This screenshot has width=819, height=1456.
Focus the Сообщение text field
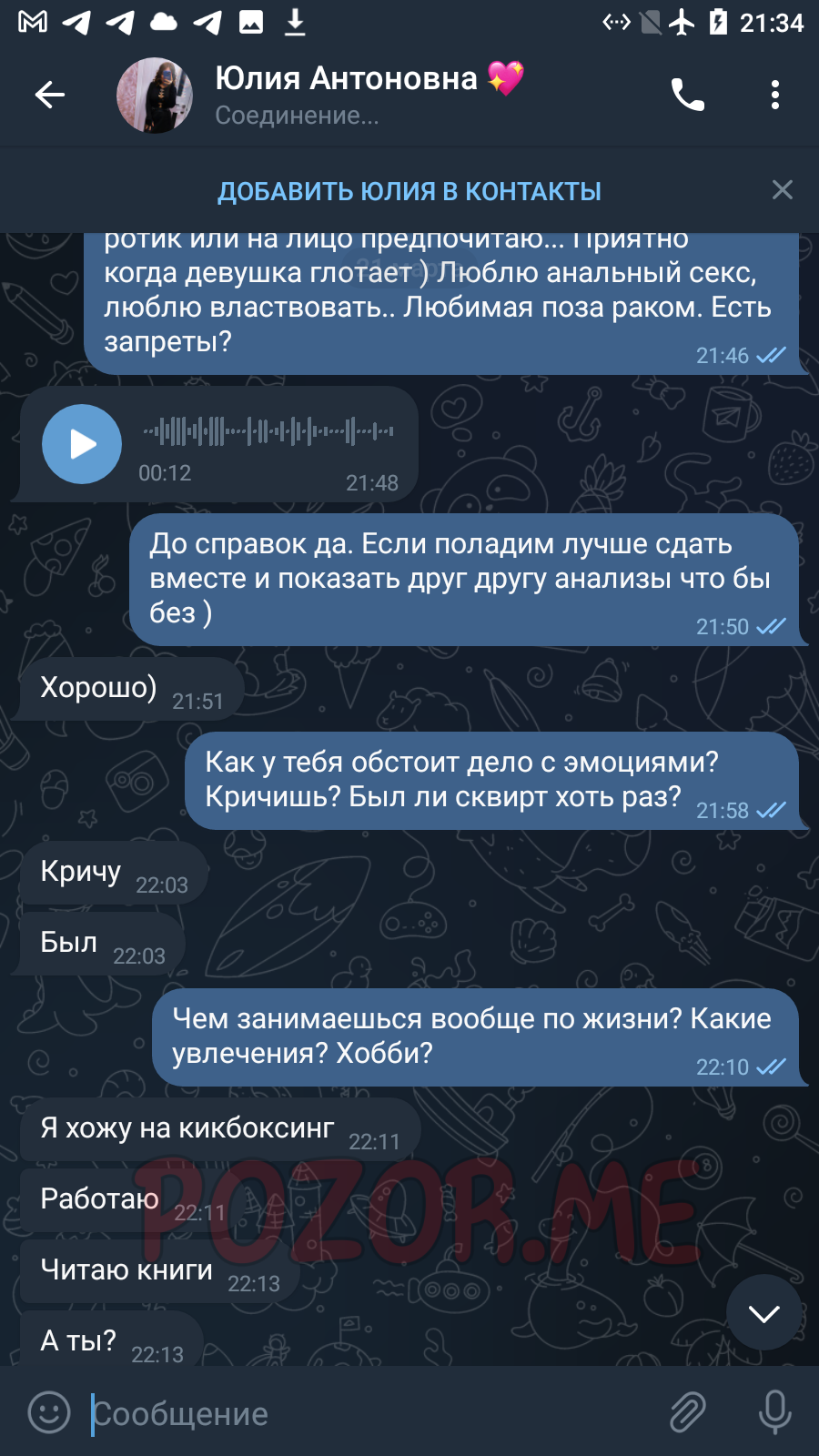pos(373,1414)
